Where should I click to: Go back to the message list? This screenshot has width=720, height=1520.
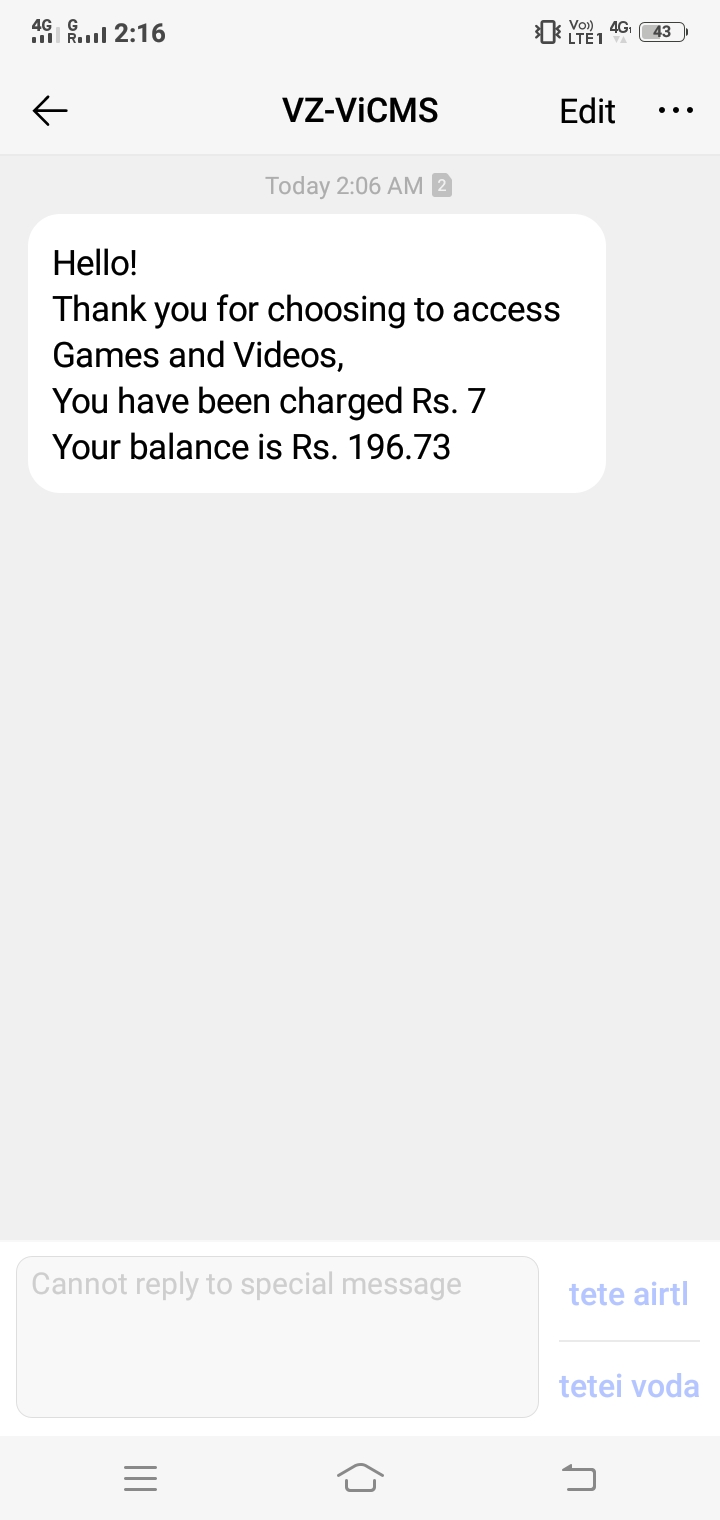[x=50, y=110]
